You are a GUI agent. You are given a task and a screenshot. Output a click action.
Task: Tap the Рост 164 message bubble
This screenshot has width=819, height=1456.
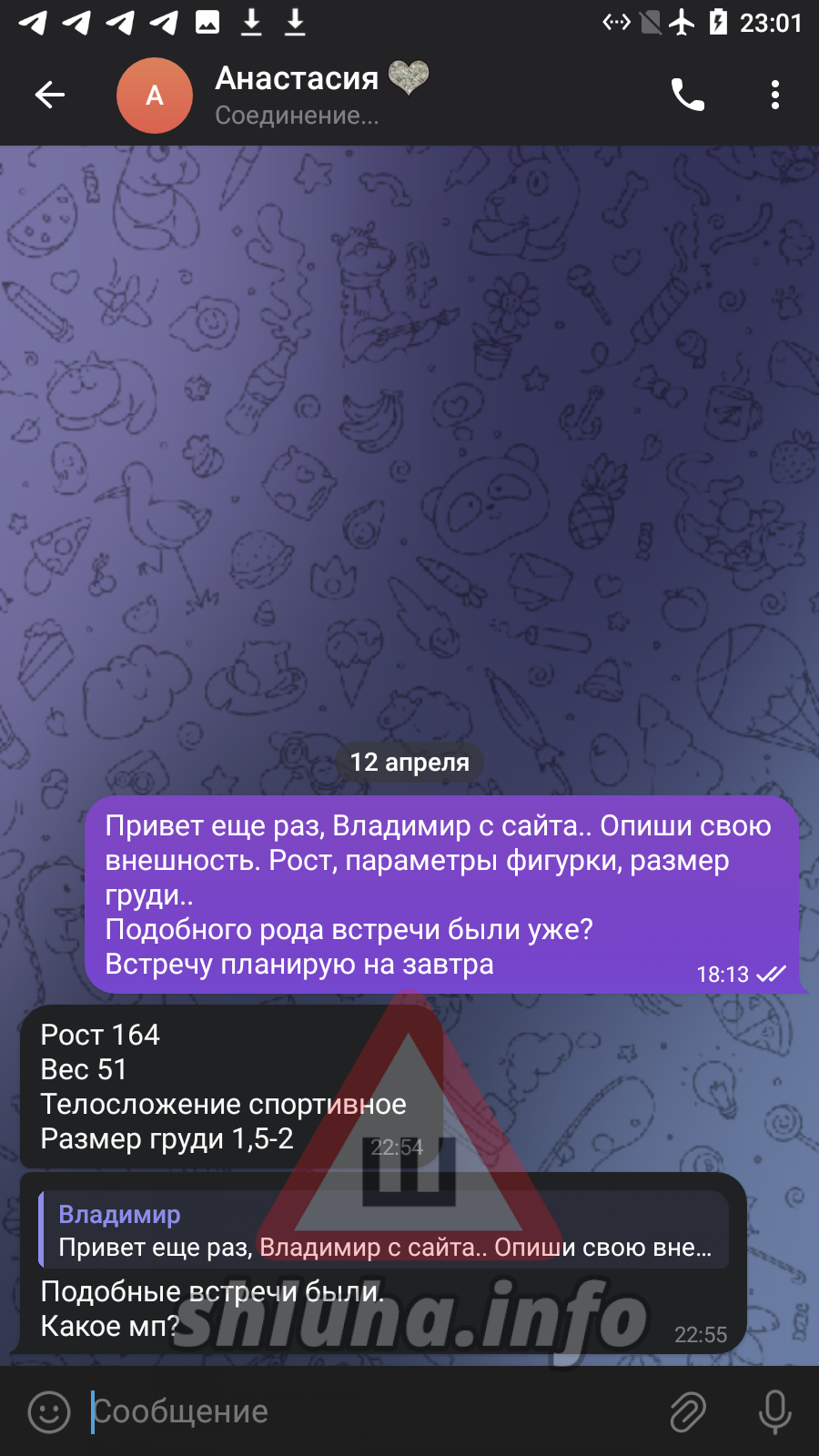tap(232, 1087)
